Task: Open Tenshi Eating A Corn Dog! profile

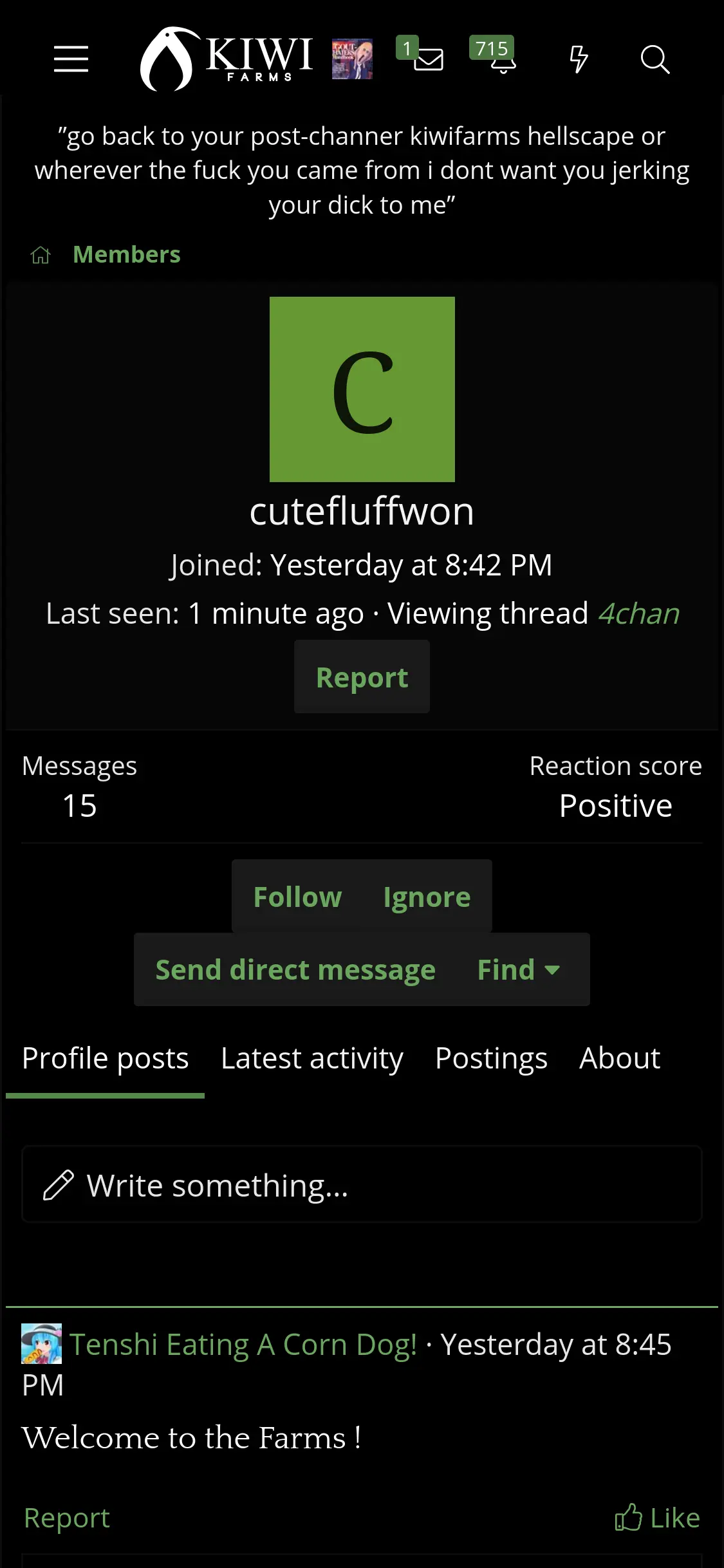Action: point(243,1345)
